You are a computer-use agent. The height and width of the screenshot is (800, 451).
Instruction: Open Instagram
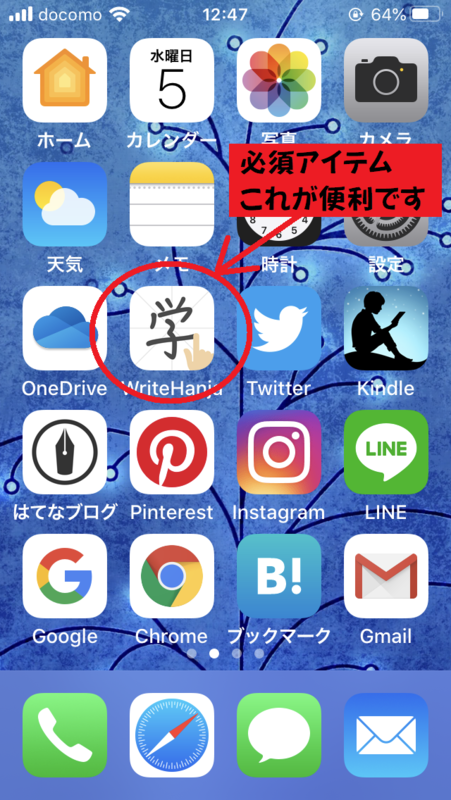click(279, 452)
